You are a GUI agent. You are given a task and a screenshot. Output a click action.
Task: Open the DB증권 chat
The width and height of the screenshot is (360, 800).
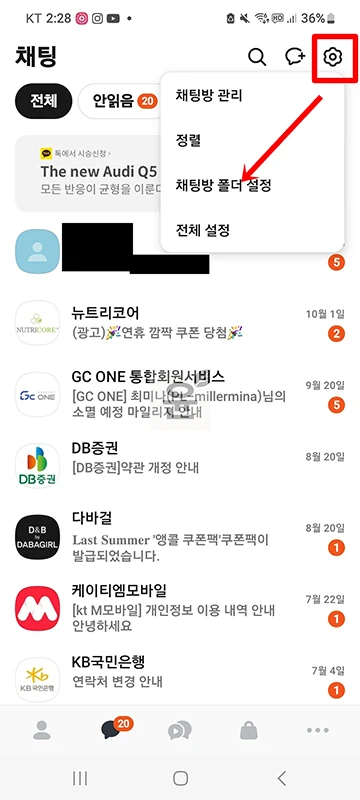180,465
